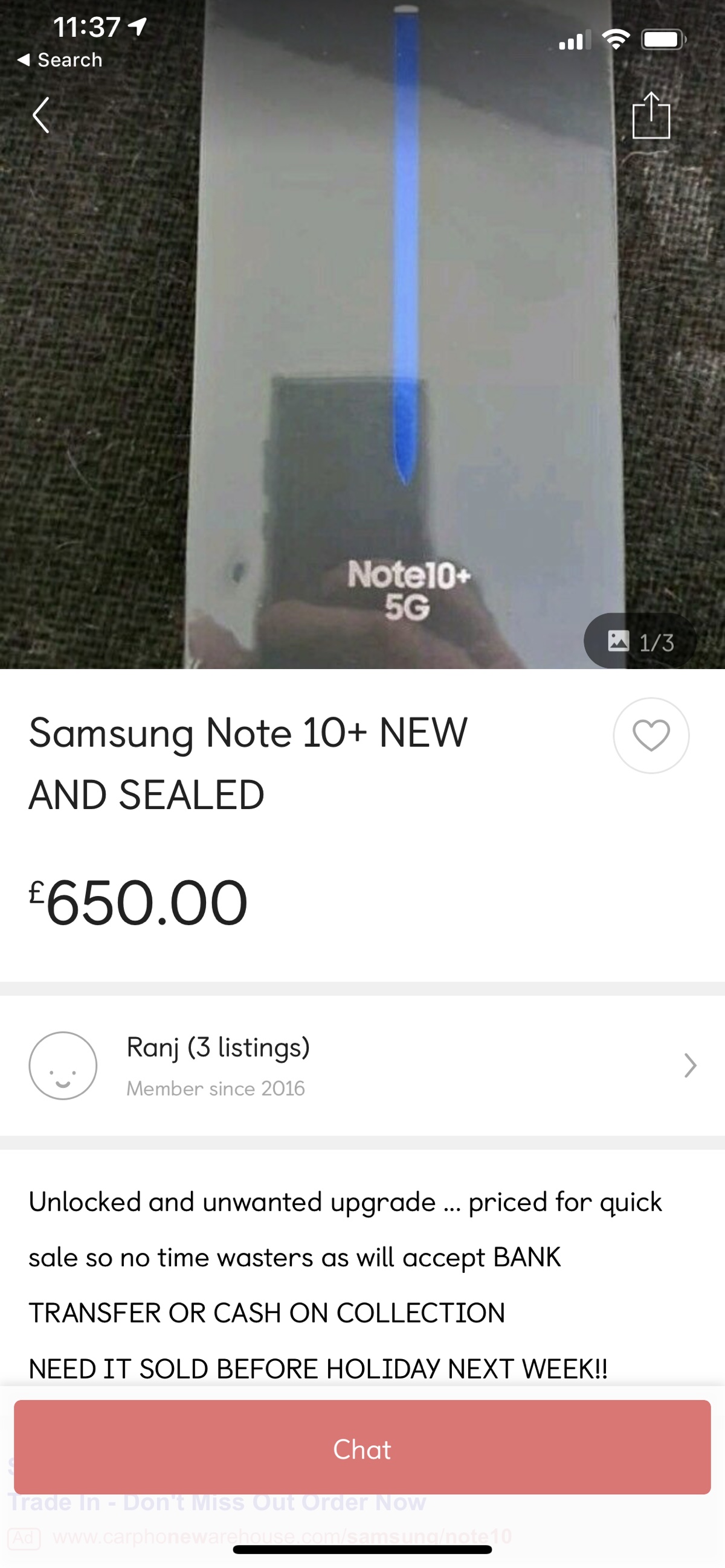Go back to the previous screen
Image resolution: width=725 pixels, height=1568 pixels.
[x=41, y=115]
